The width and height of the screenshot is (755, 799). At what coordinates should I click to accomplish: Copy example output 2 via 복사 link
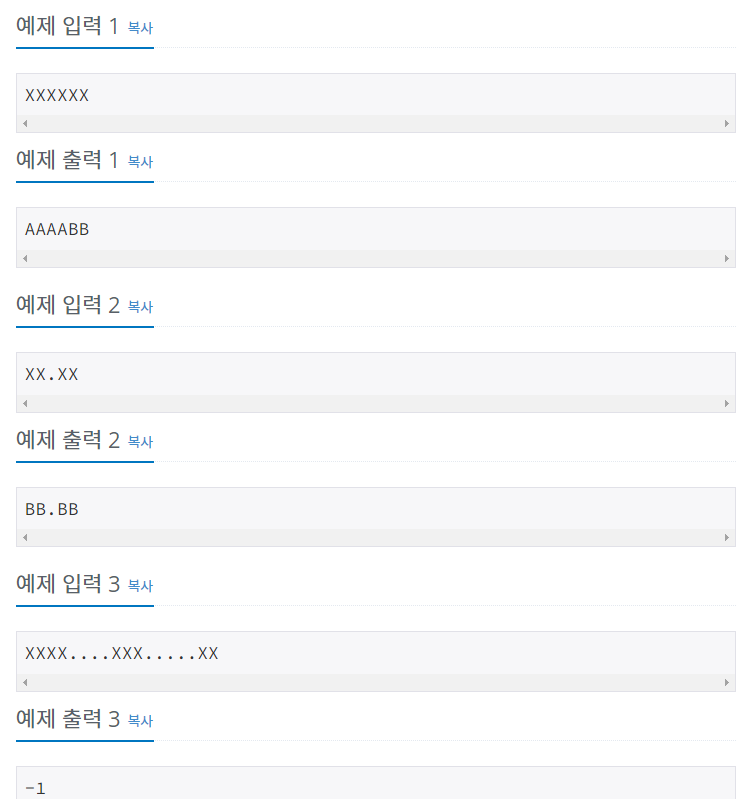click(140, 442)
